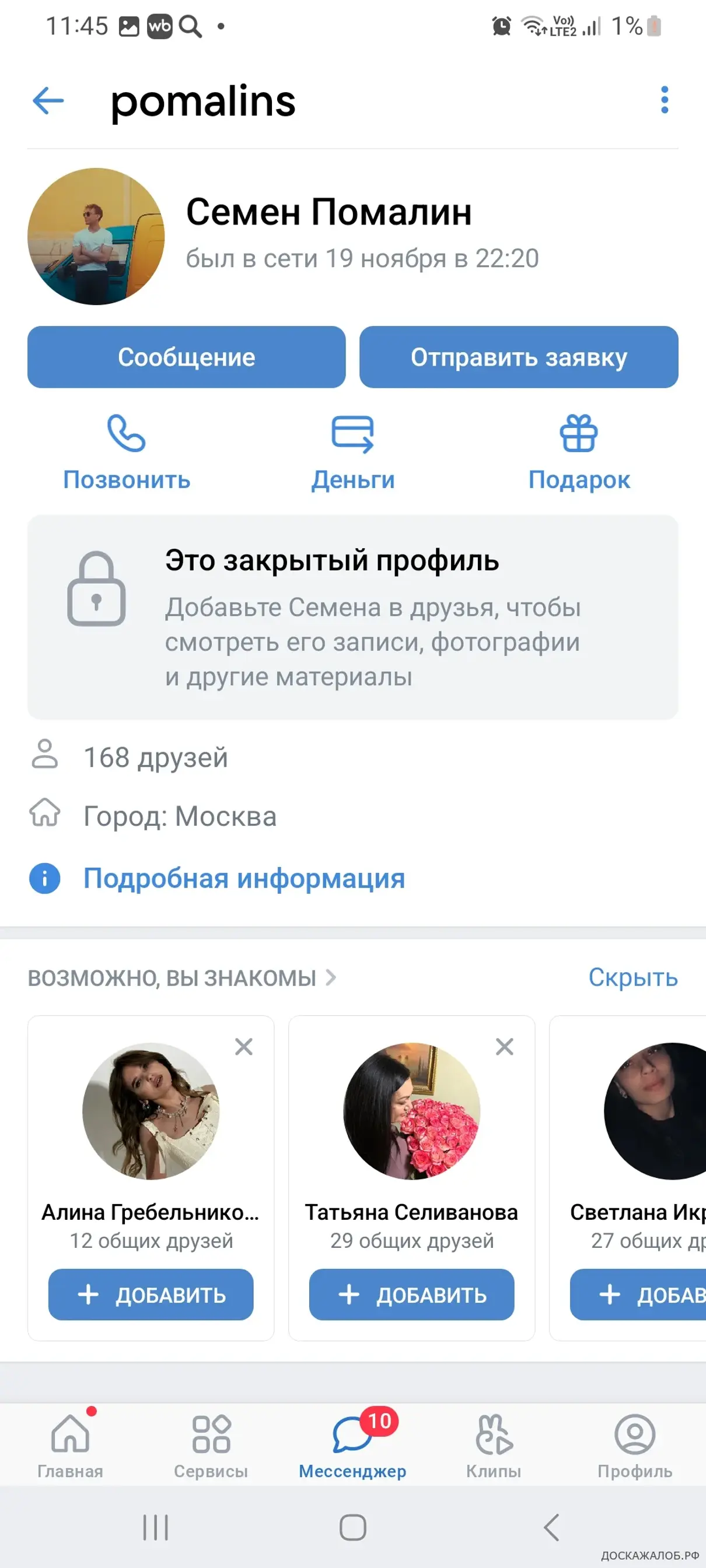Tap the Сообщение button
The width and height of the screenshot is (706, 1568).
[186, 357]
